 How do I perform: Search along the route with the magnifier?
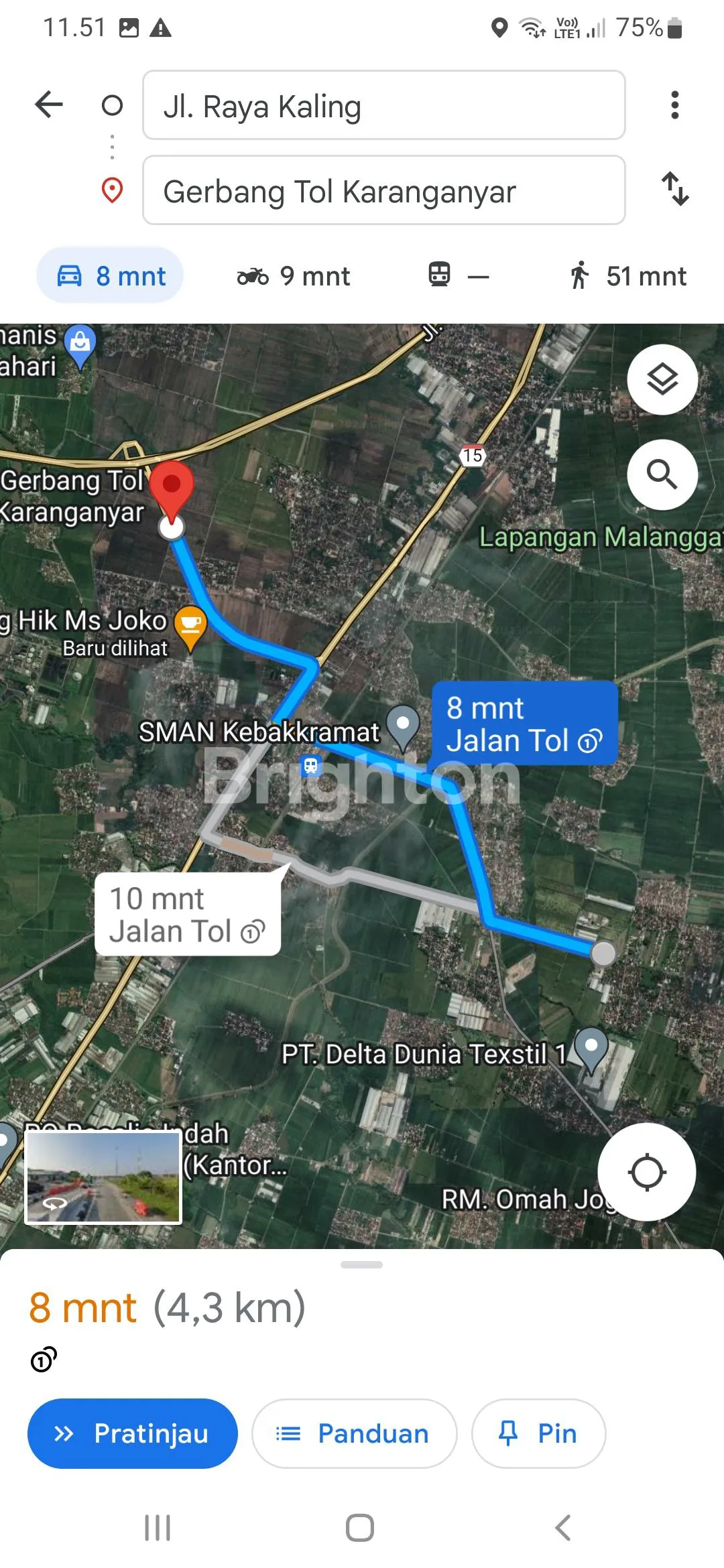662,474
